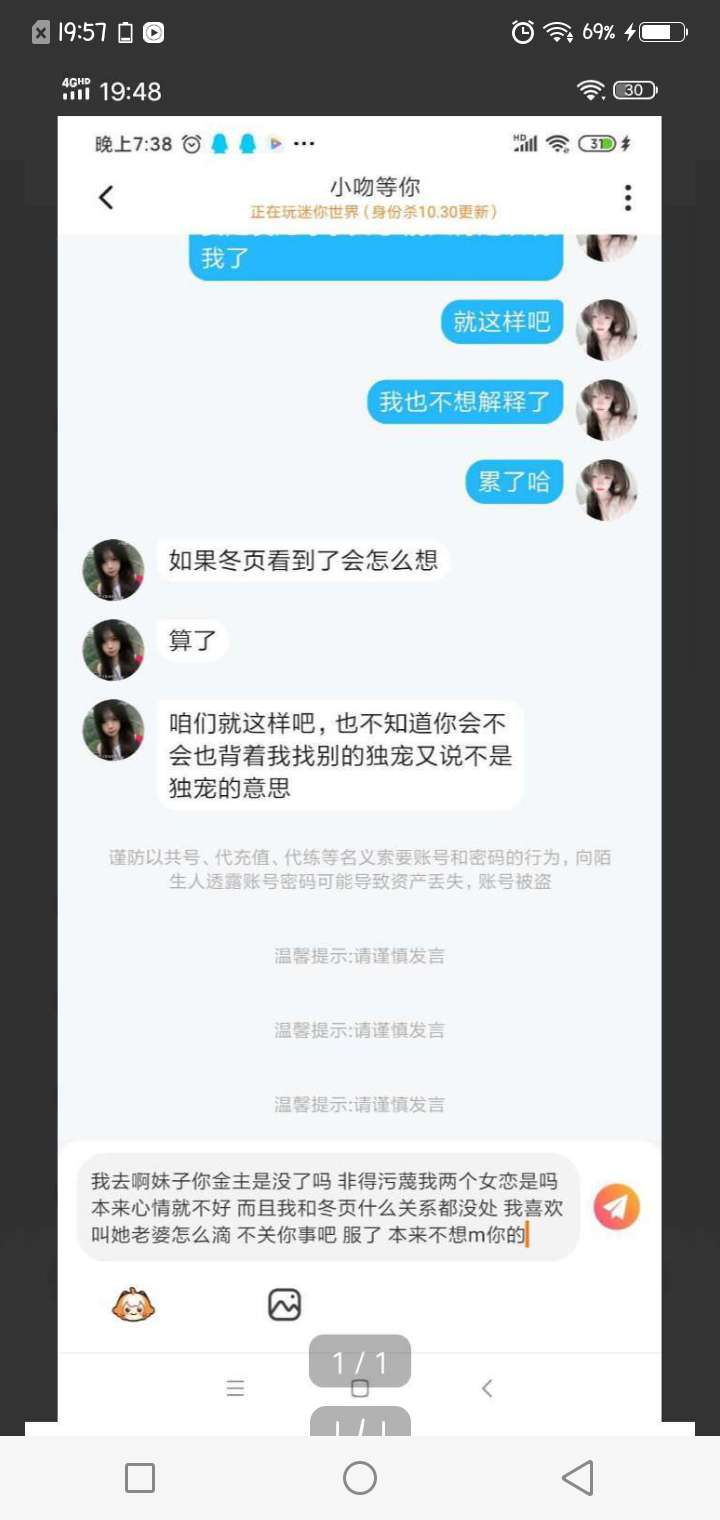Go back with the system back triangle
Image resolution: width=720 pixels, height=1520 pixels.
pos(578,1477)
